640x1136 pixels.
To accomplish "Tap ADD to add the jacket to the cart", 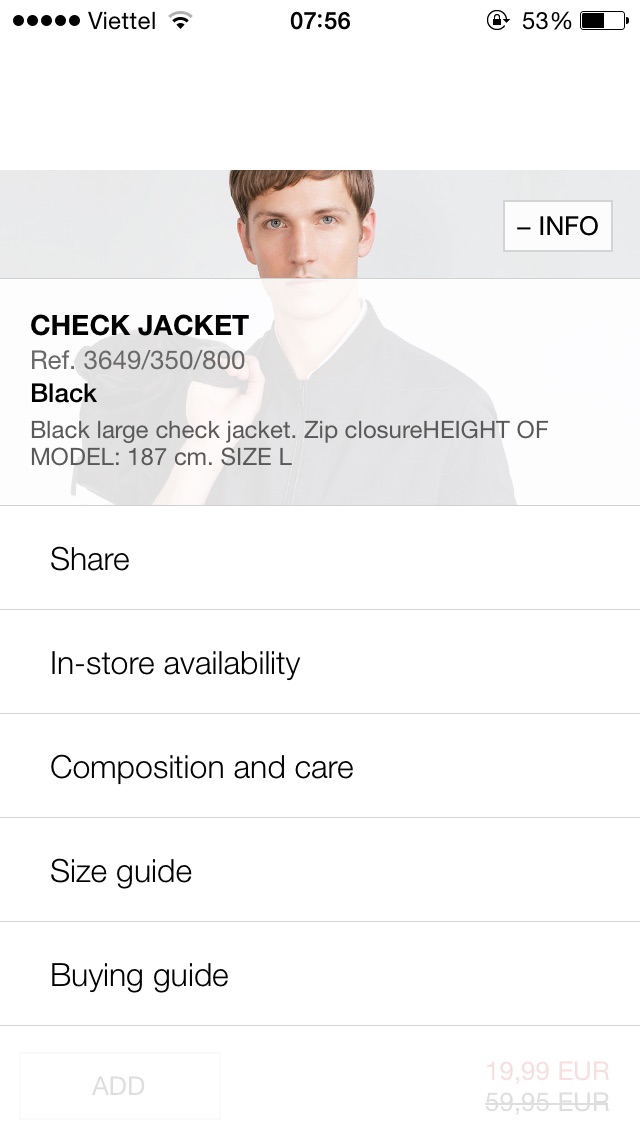I will coord(119,1086).
